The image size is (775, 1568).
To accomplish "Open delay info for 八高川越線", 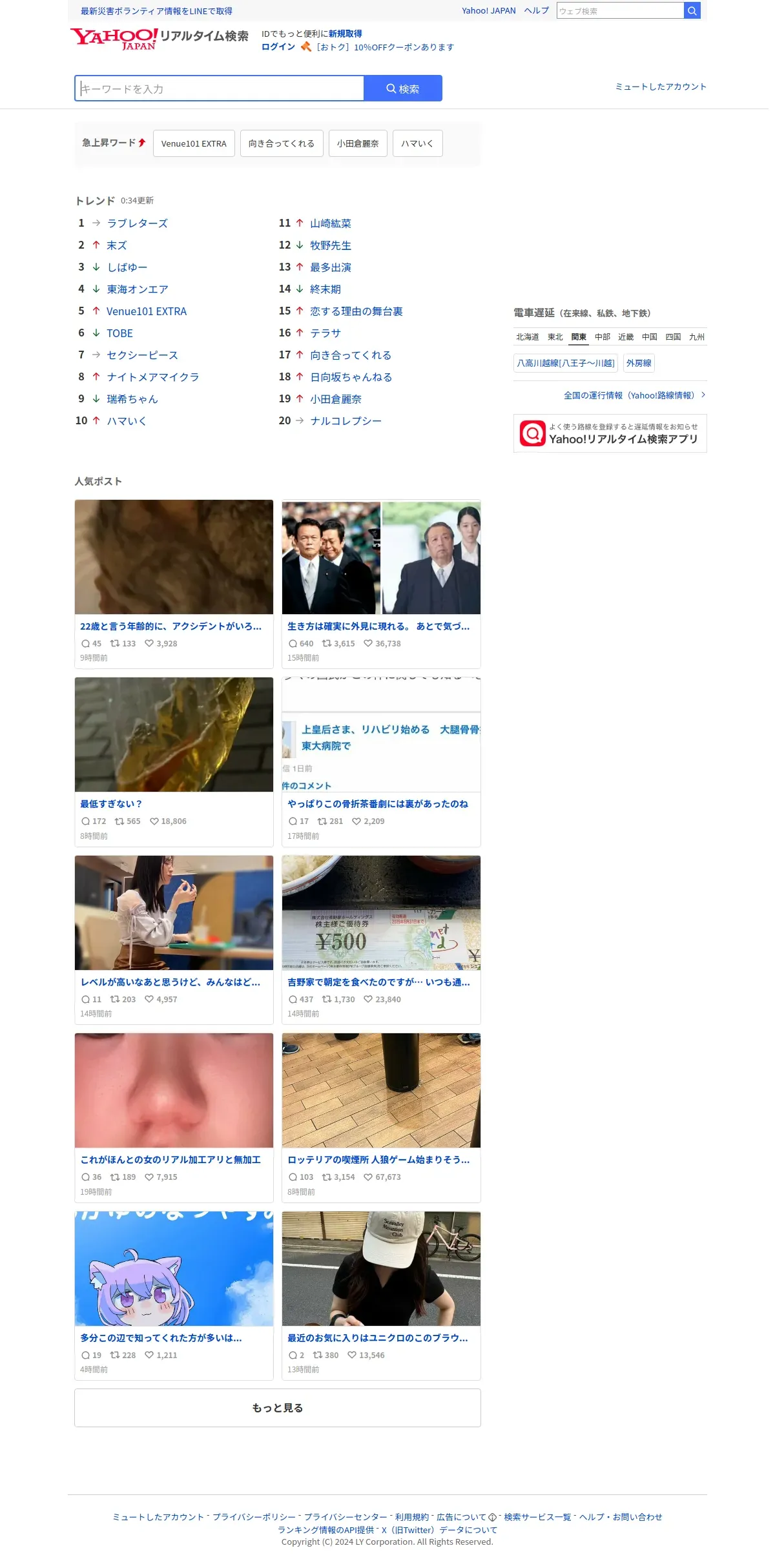I will pos(565,364).
